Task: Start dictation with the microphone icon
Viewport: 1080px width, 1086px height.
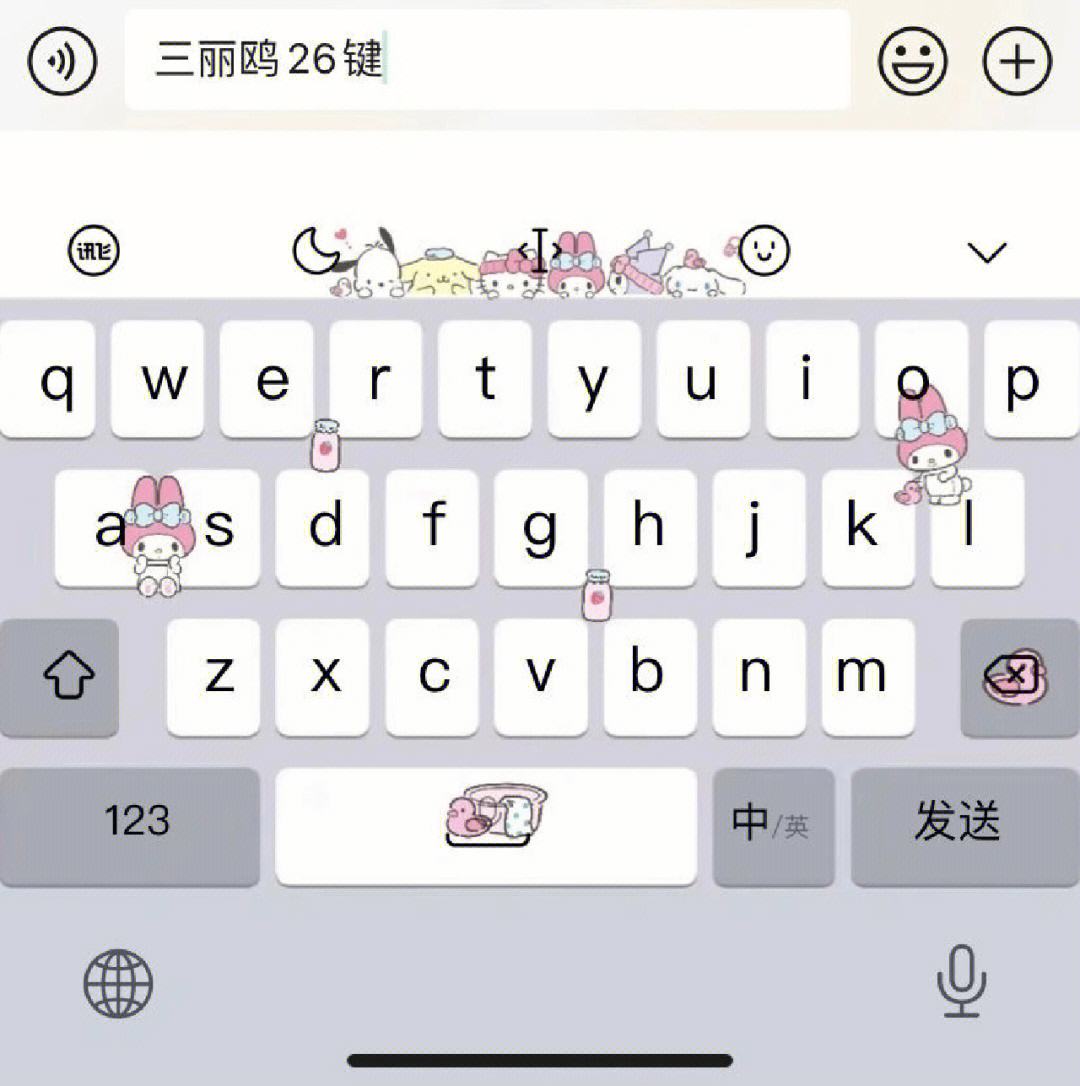Action: (961, 981)
